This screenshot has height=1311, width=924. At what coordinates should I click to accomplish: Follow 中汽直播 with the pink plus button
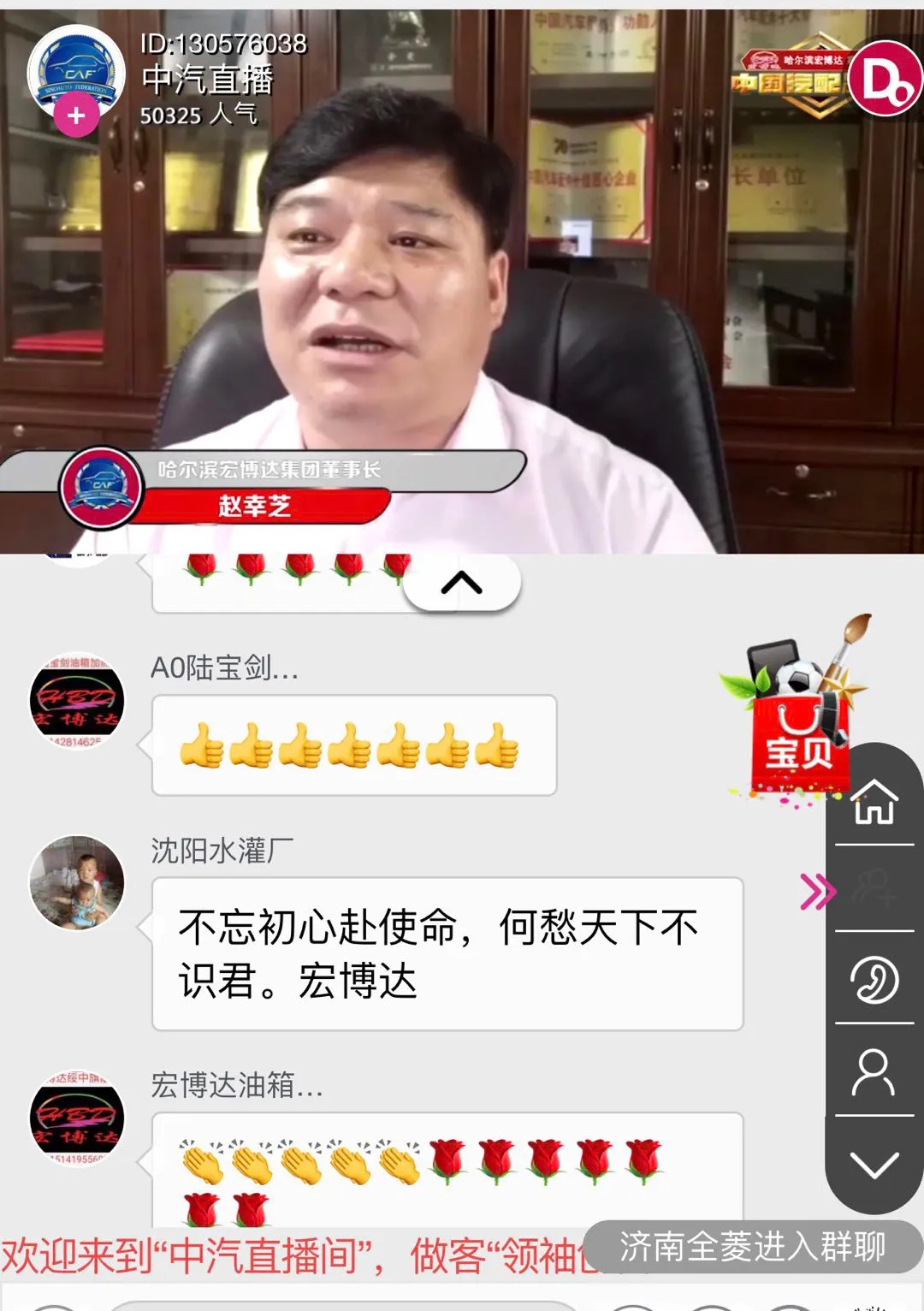pyautogui.click(x=76, y=115)
